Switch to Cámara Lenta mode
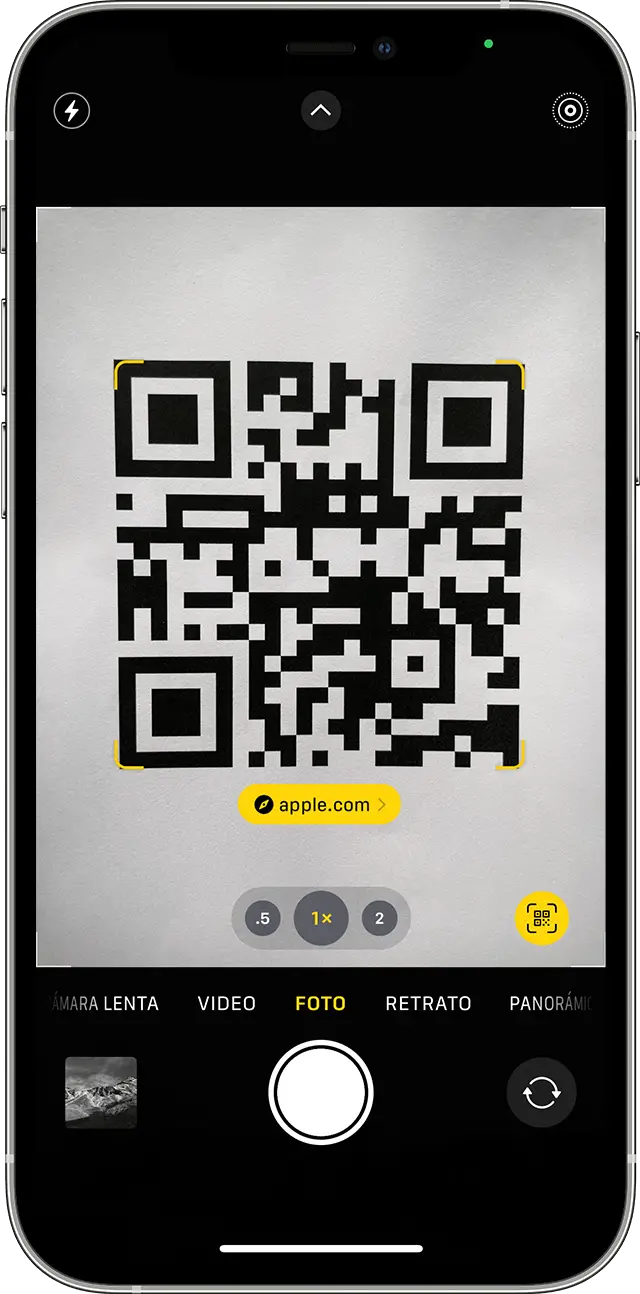This screenshot has width=640, height=1294. tap(107, 1003)
